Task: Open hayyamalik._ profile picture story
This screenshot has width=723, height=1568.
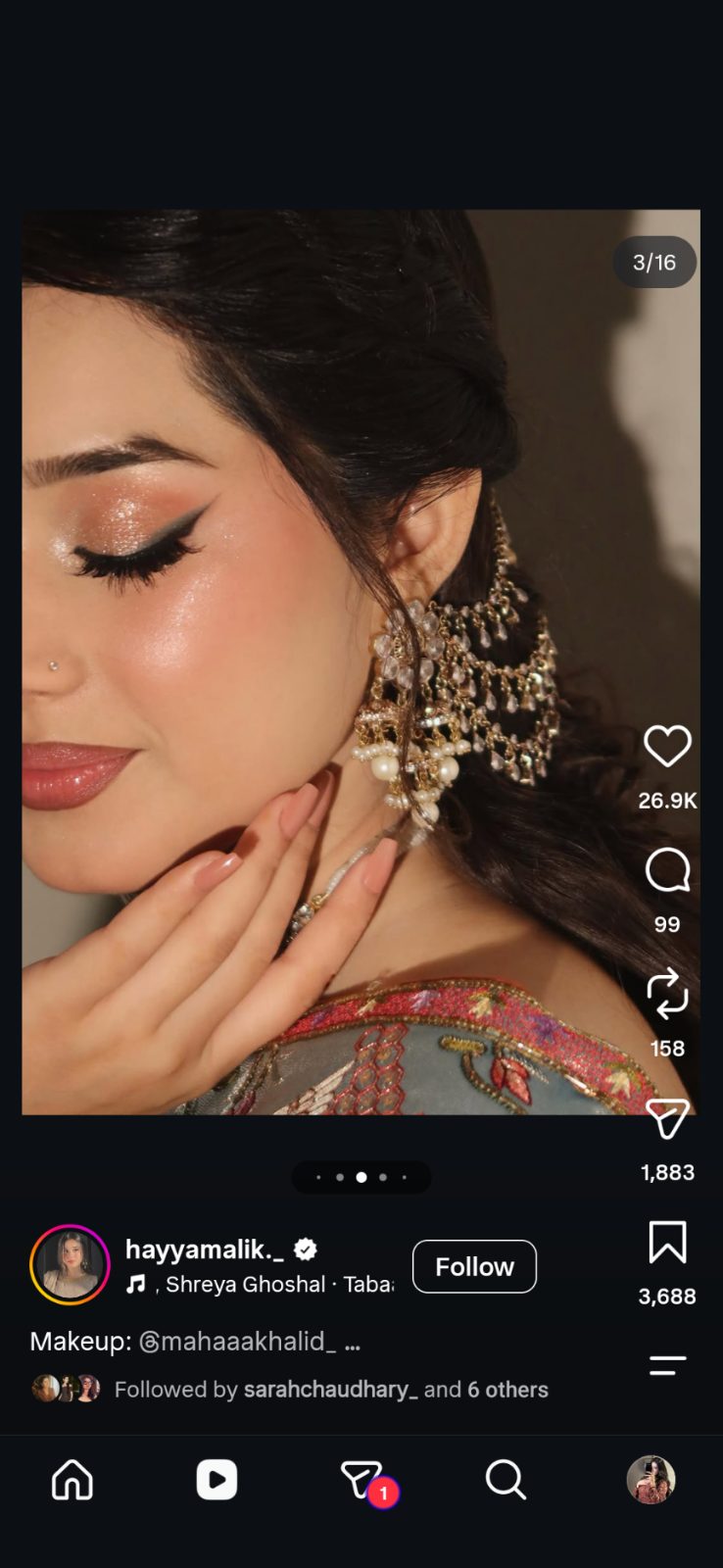Action: click(70, 1265)
